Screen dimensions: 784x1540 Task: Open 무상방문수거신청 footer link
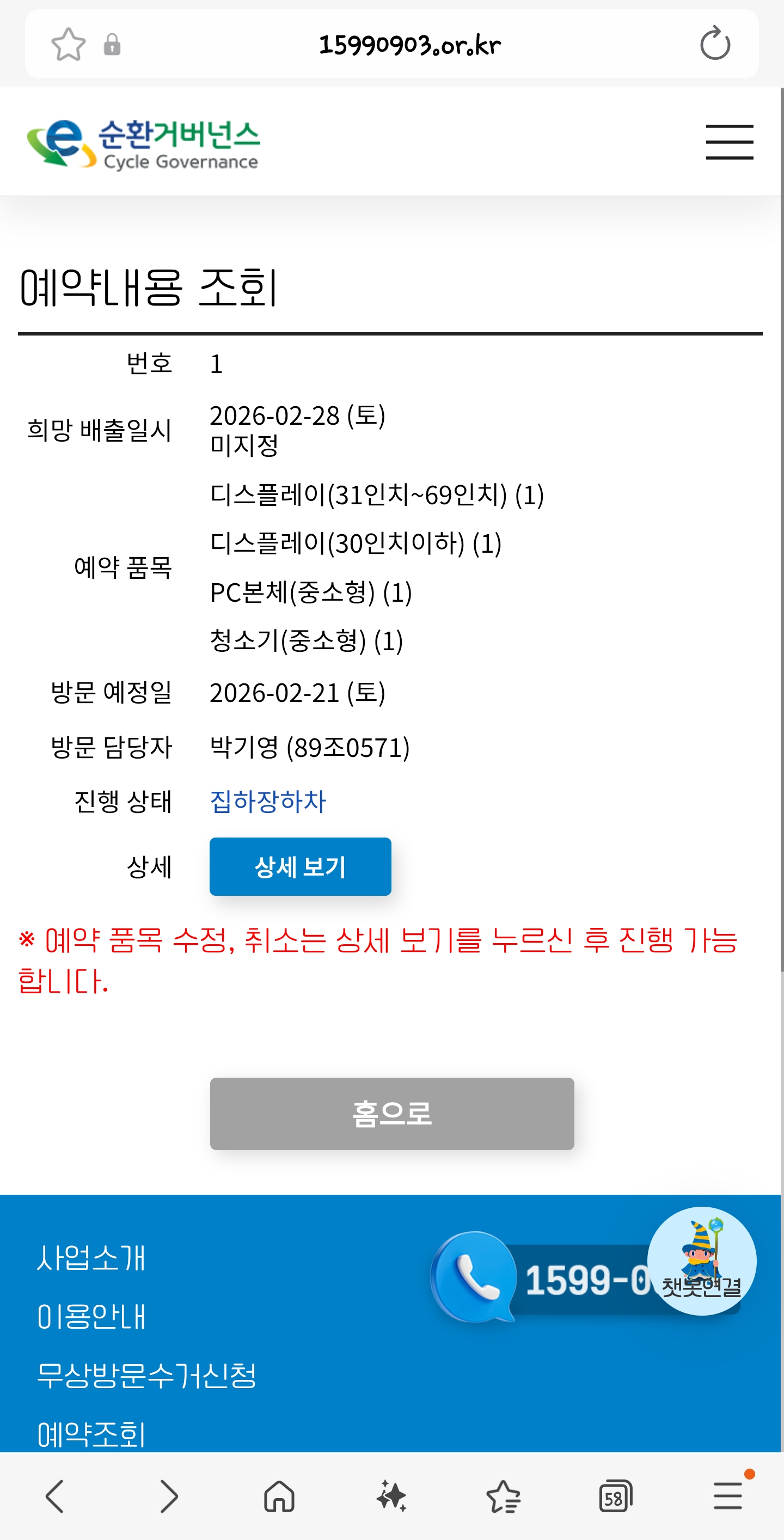pos(146,1375)
